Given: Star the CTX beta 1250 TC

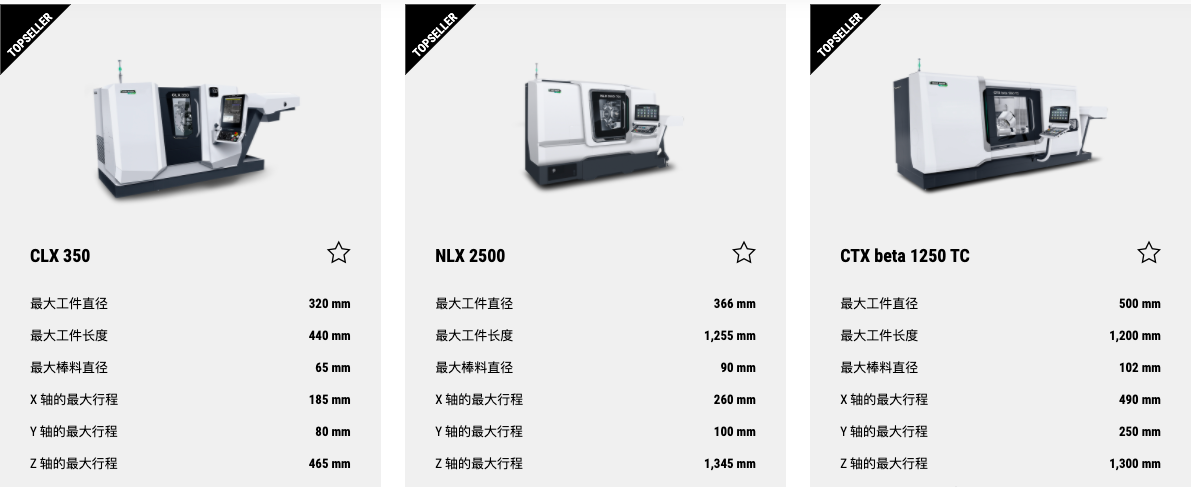Looking at the screenshot, I should point(1149,253).
